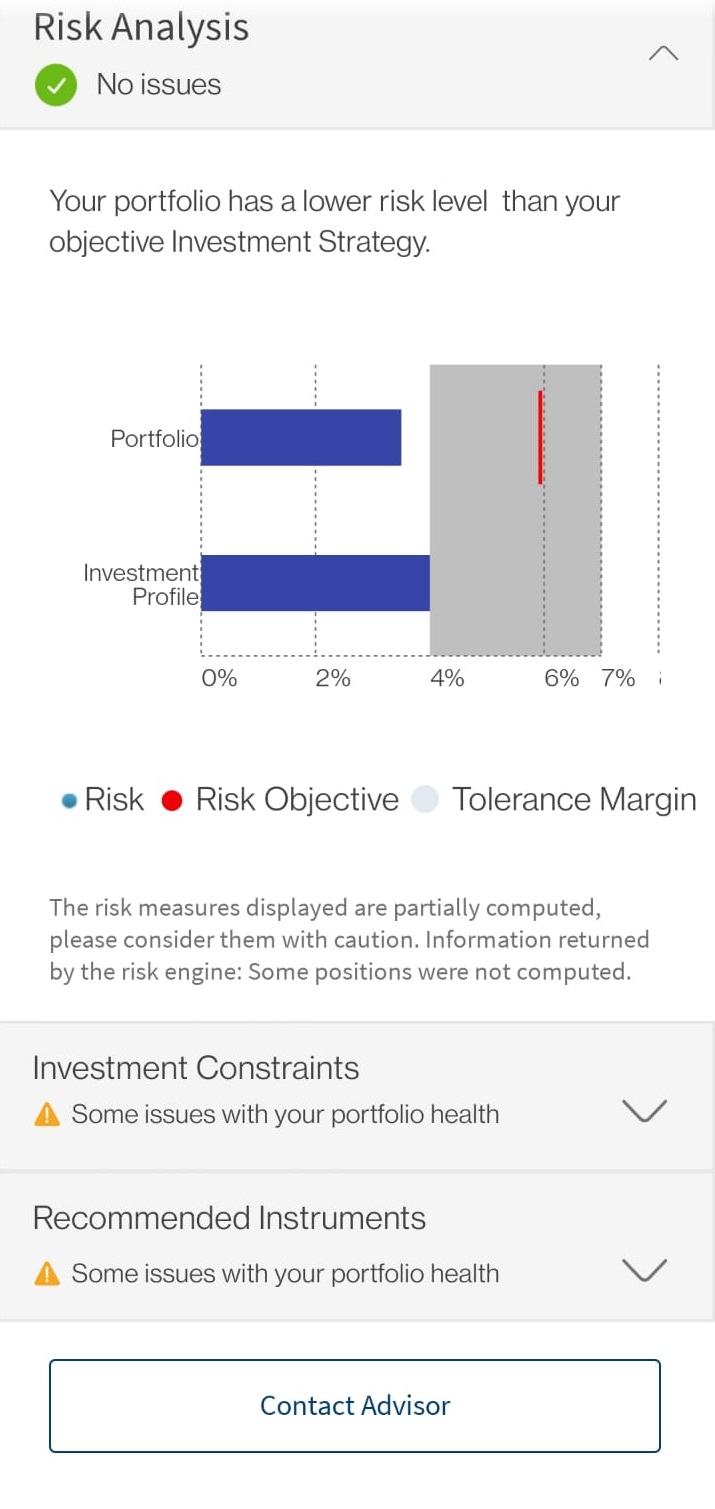Expand the Recommended Instruments section
Screen dimensions: 715x1509
[644, 1270]
